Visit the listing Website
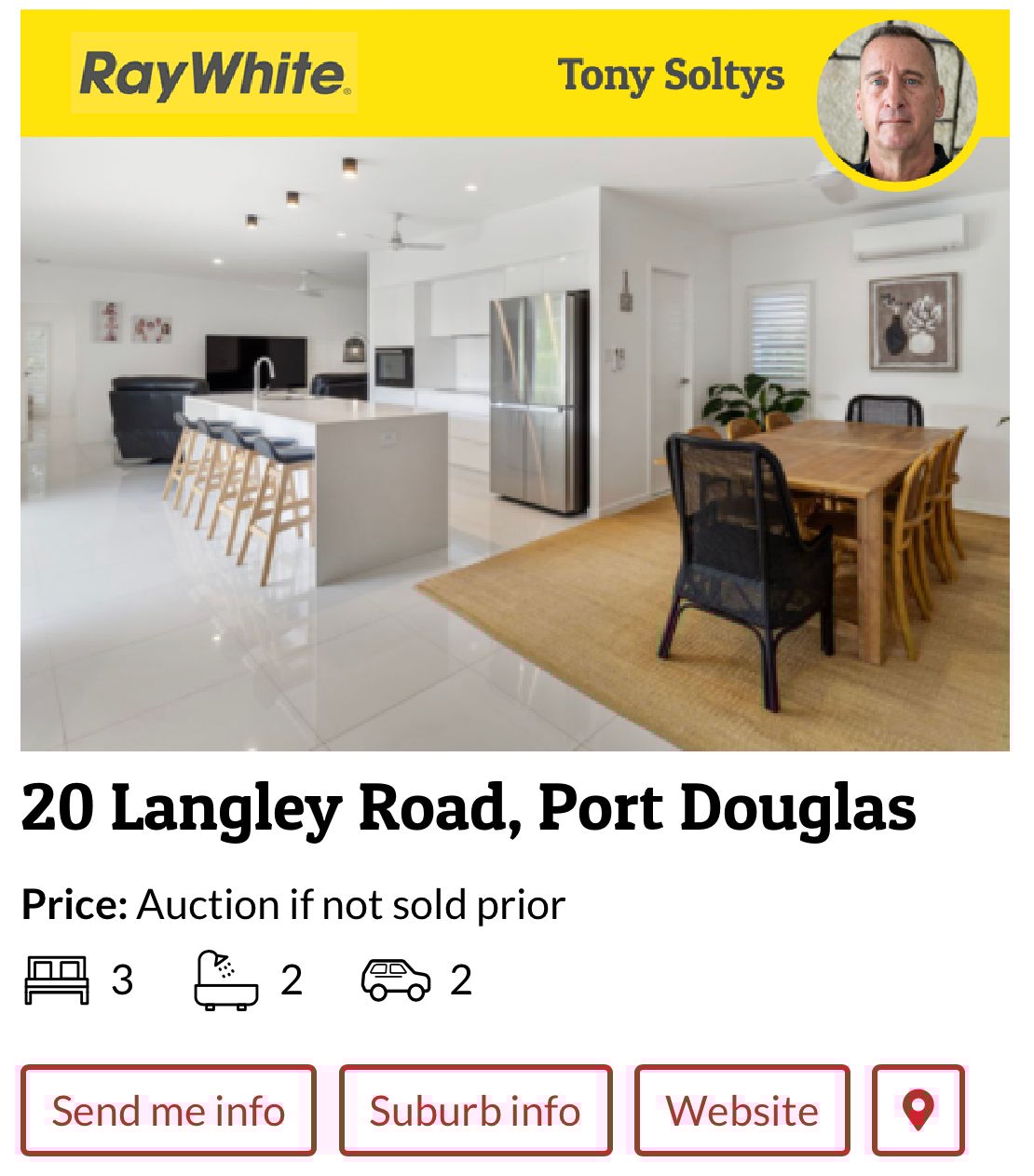 click(x=741, y=1111)
